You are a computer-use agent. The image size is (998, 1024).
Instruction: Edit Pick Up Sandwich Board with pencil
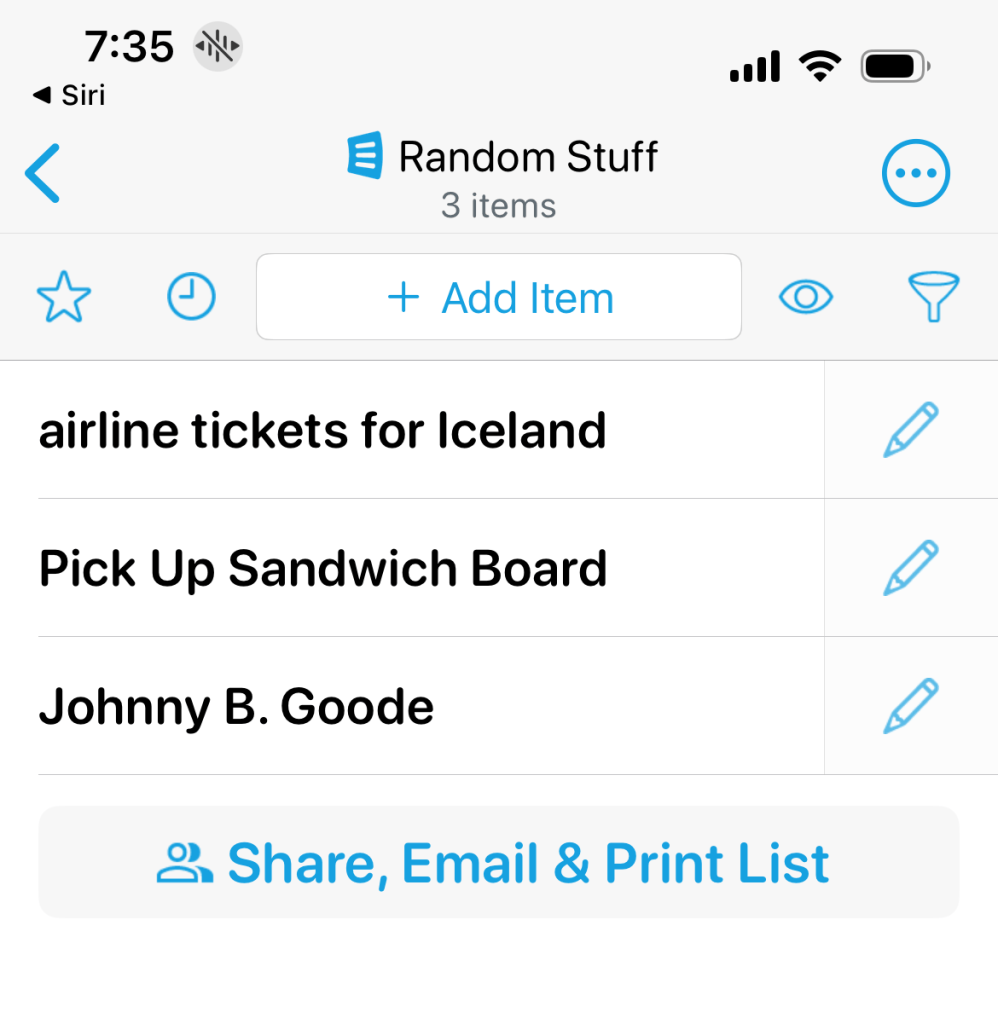point(911,568)
